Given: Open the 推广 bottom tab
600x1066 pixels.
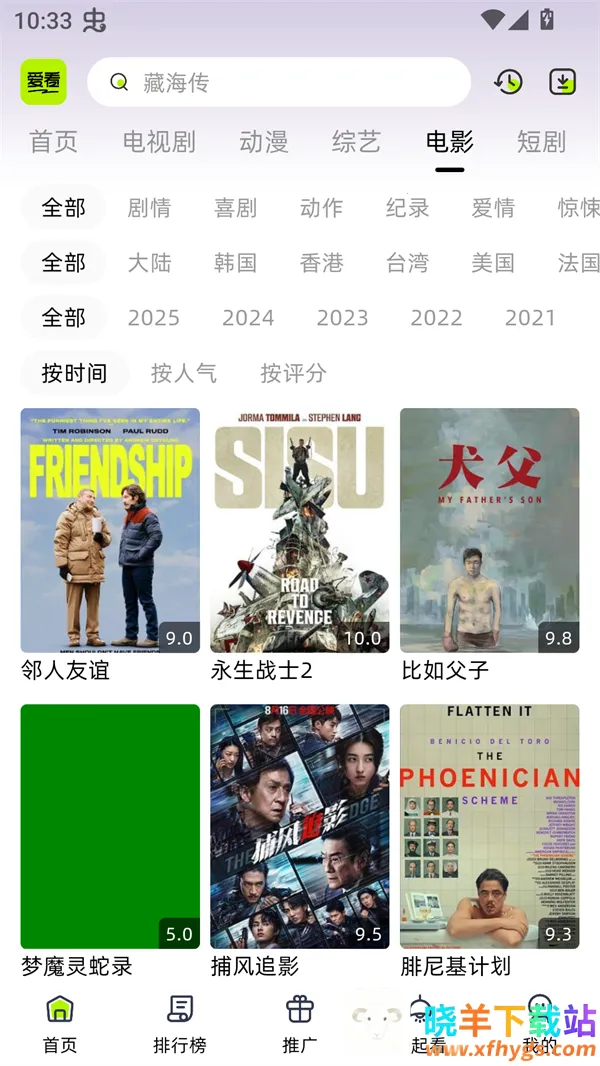Looking at the screenshot, I should coord(300,1024).
